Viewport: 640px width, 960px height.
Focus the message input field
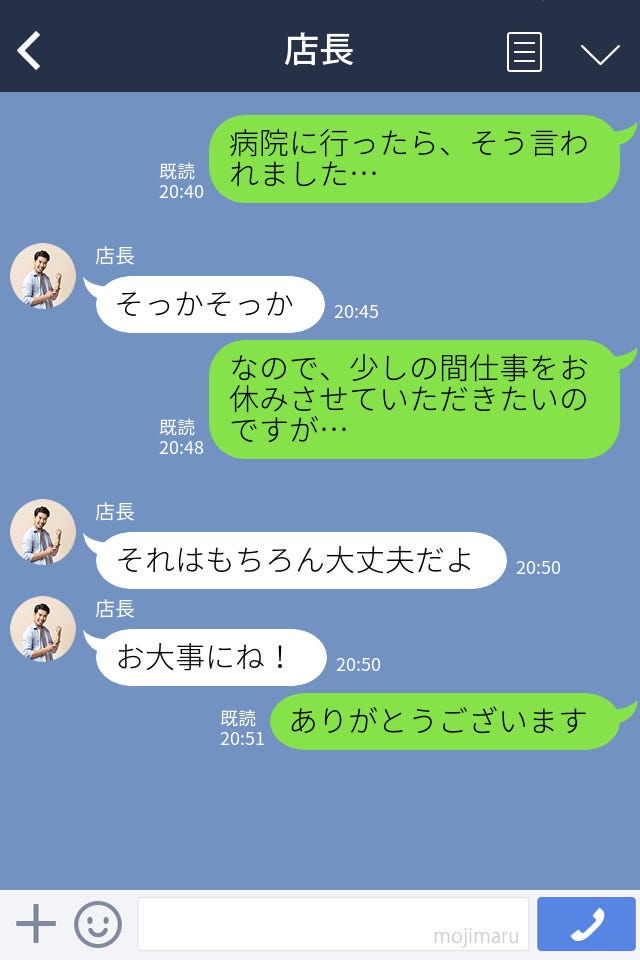[x=332, y=924]
